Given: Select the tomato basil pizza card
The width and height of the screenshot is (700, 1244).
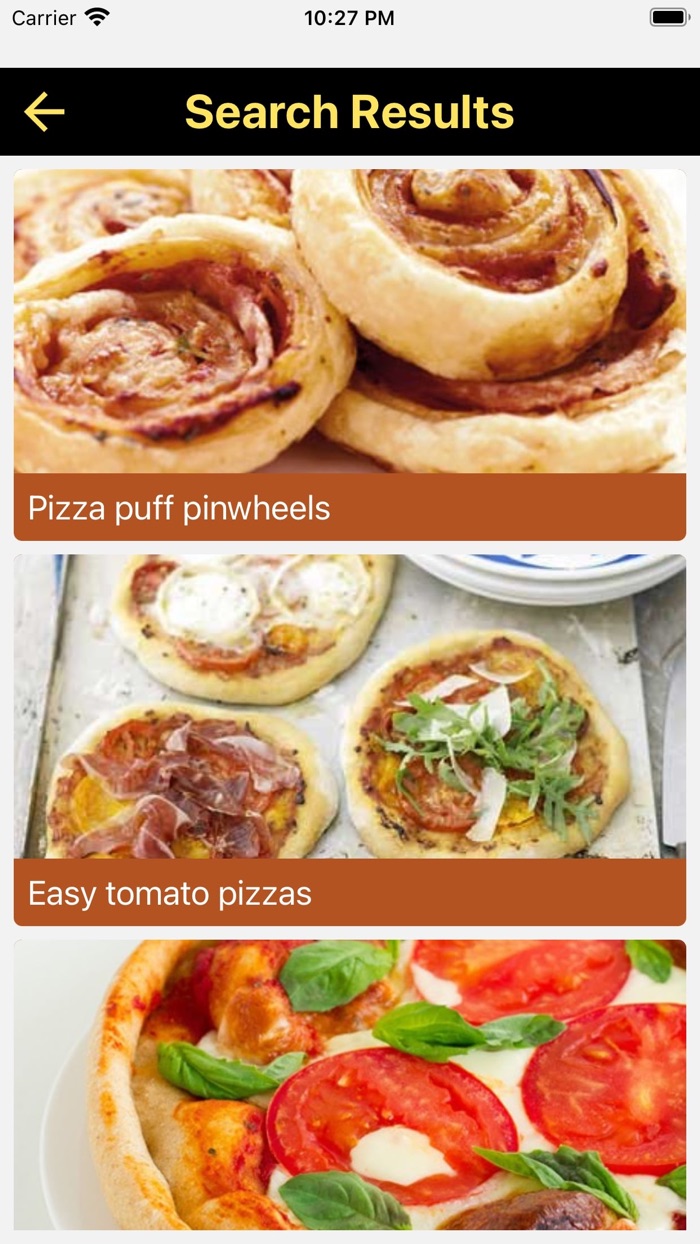Looking at the screenshot, I should 350,1085.
